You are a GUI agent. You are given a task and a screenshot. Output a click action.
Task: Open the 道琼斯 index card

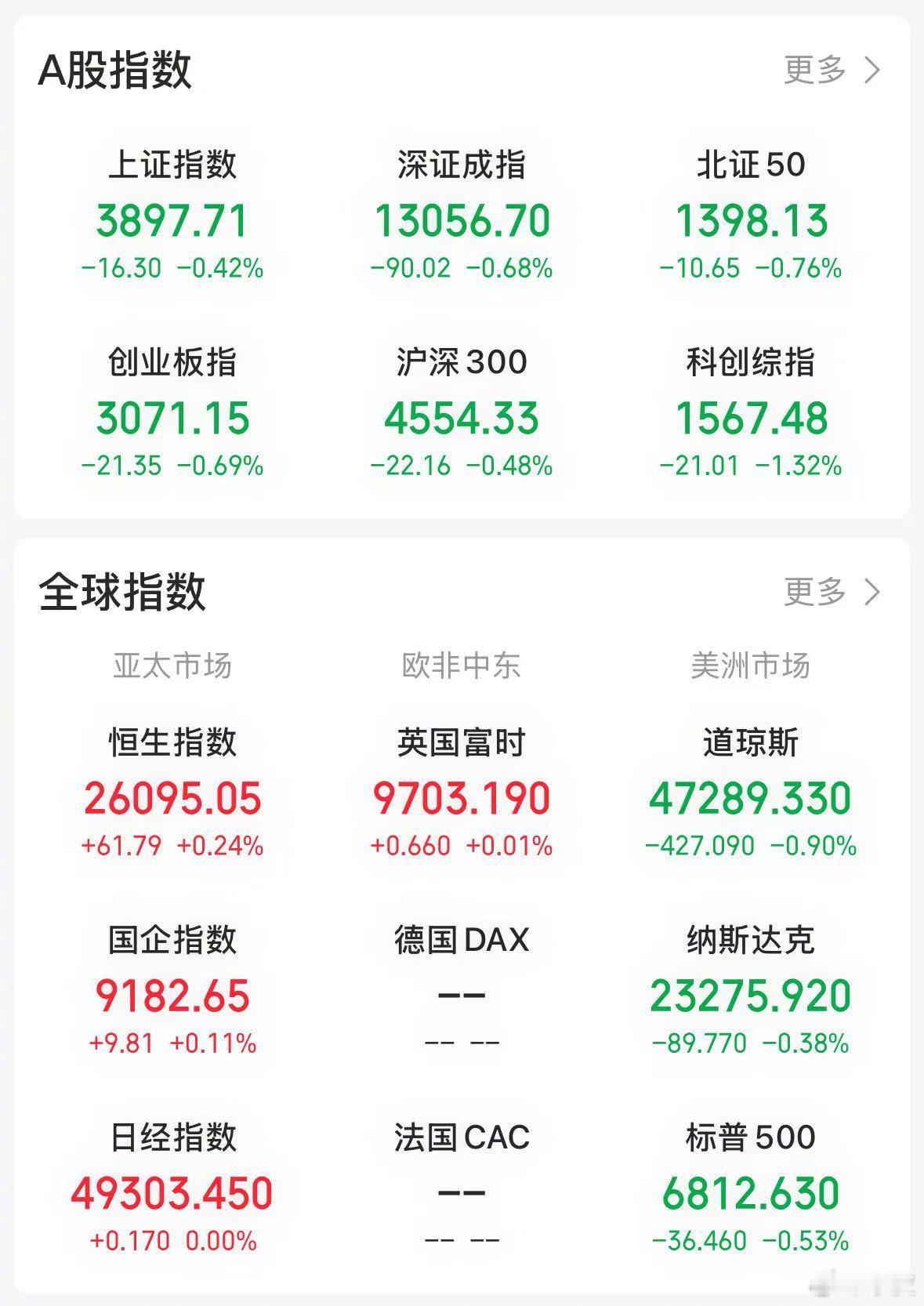click(751, 793)
